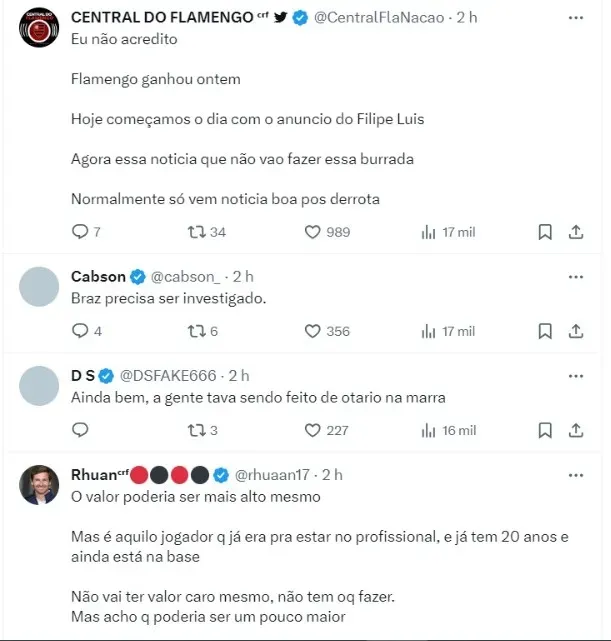Screen dimensions: 611x641
Task: Like the tweet from D S
Action: point(311,430)
